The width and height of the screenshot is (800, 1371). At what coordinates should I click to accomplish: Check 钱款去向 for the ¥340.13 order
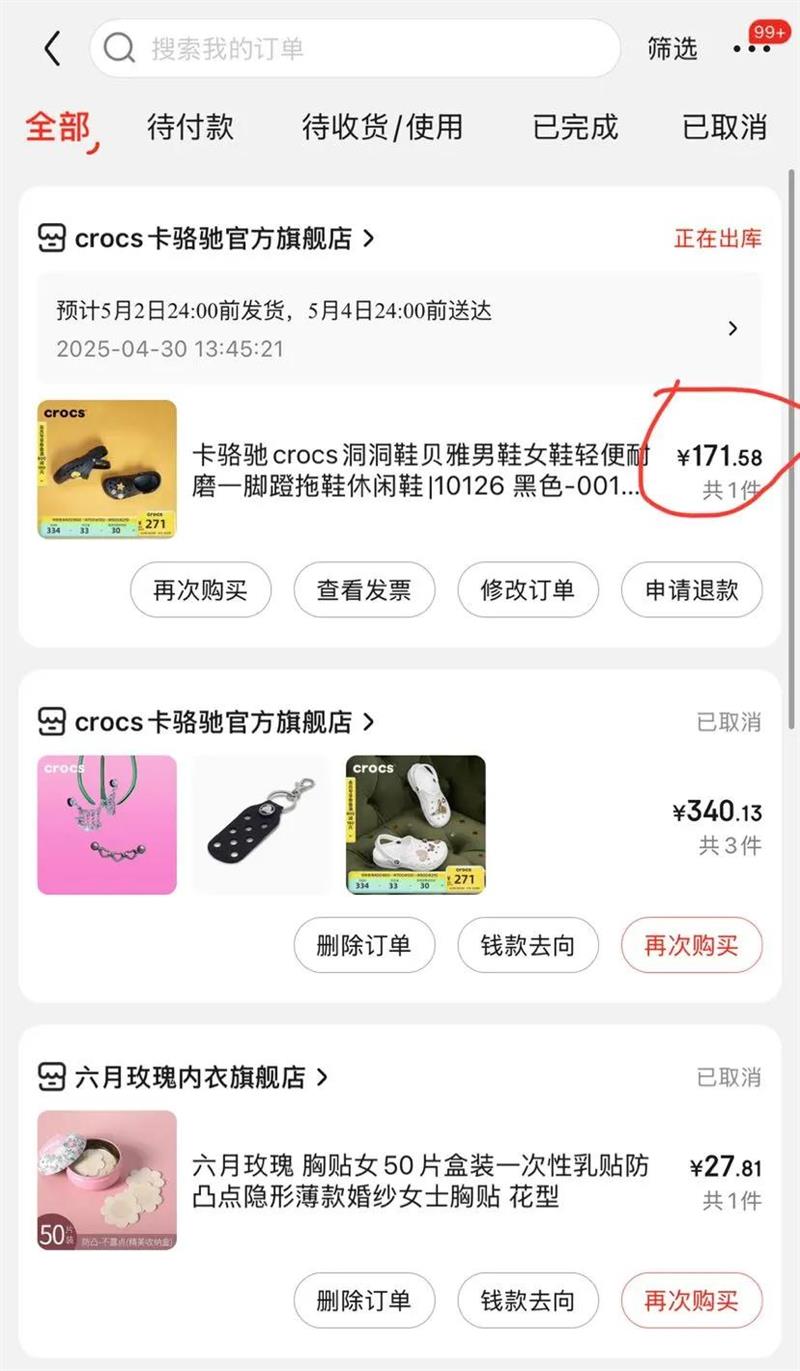pos(528,945)
